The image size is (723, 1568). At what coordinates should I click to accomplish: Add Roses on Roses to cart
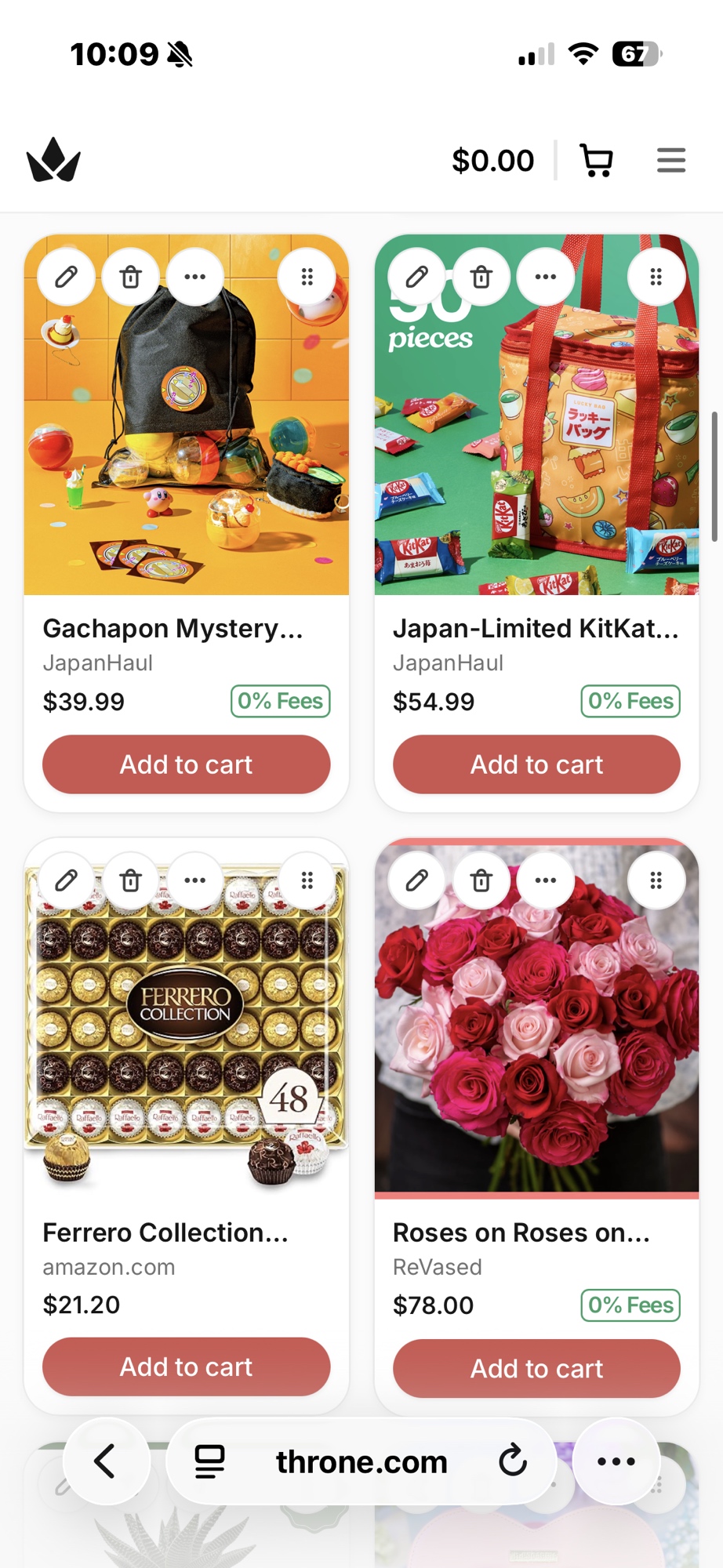click(536, 1368)
